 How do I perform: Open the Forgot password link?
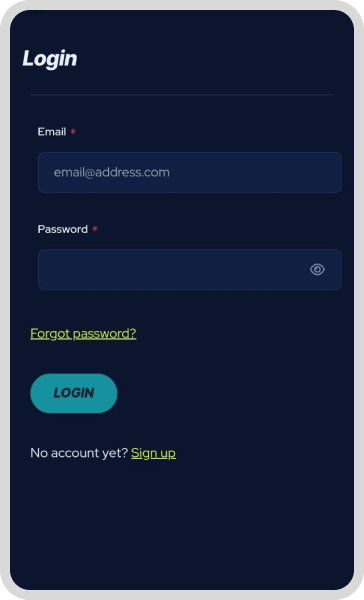[83, 334]
